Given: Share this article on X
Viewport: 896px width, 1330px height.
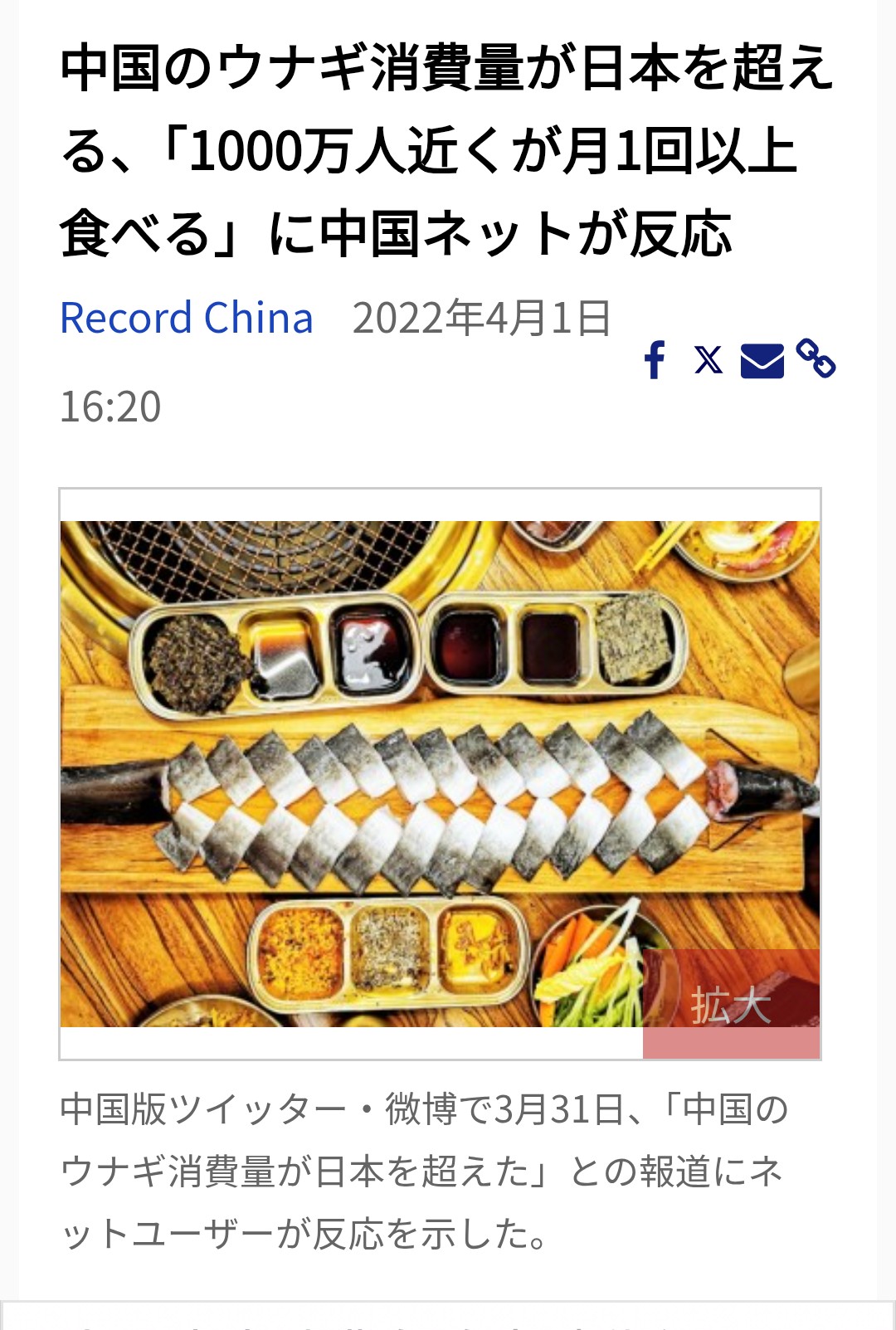Looking at the screenshot, I should [709, 360].
